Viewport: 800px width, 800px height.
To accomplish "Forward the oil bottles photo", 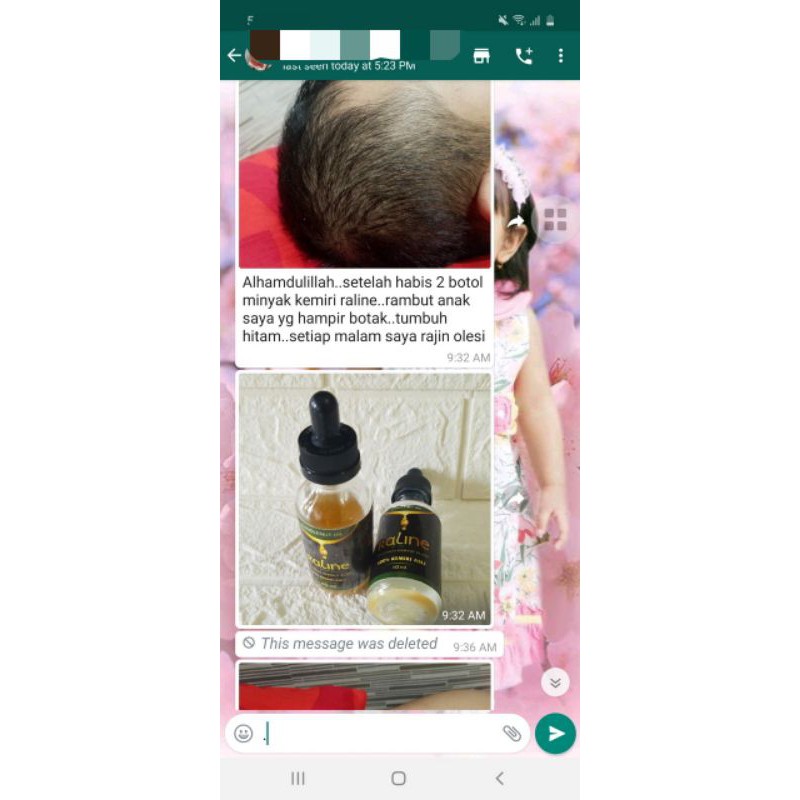I will 516,500.
